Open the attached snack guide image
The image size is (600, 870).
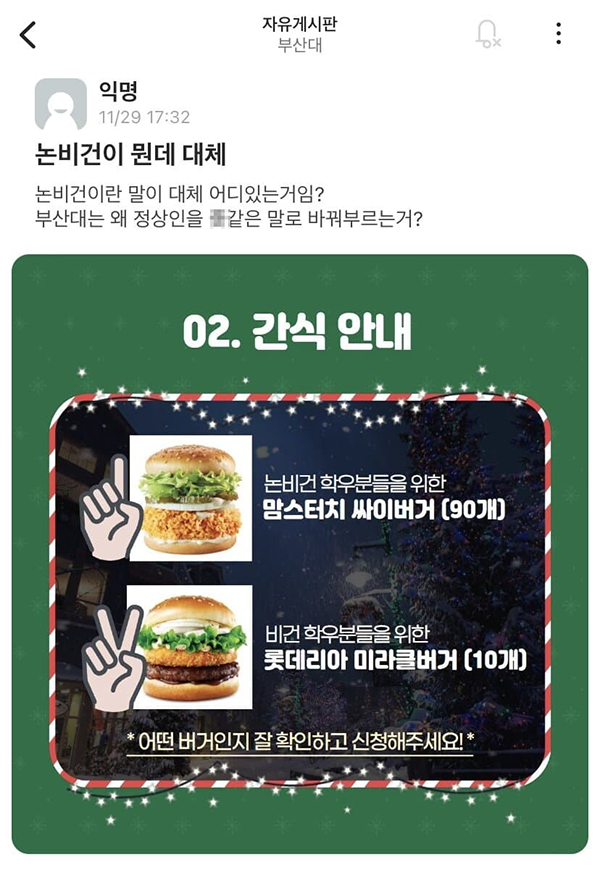[300, 553]
